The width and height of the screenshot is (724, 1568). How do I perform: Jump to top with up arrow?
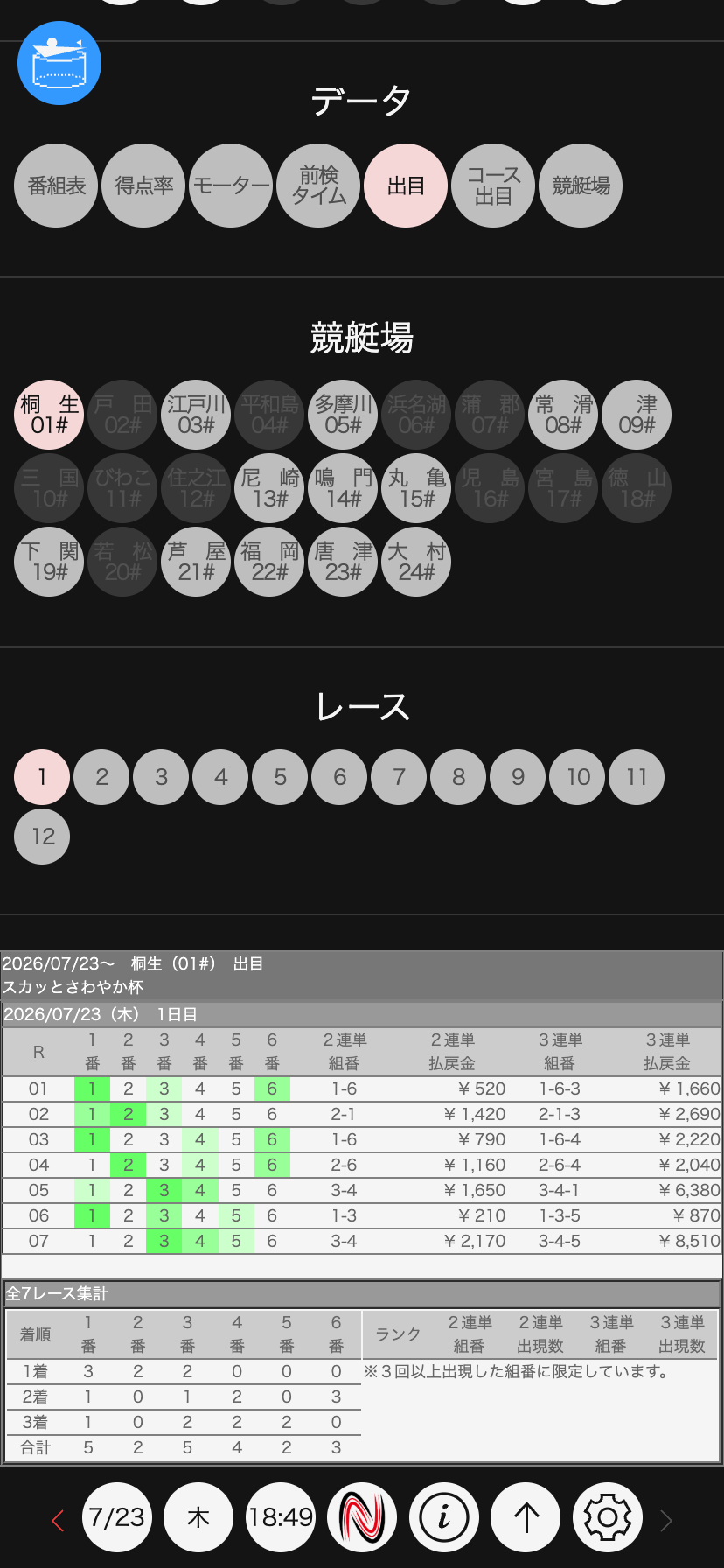pyautogui.click(x=526, y=1517)
